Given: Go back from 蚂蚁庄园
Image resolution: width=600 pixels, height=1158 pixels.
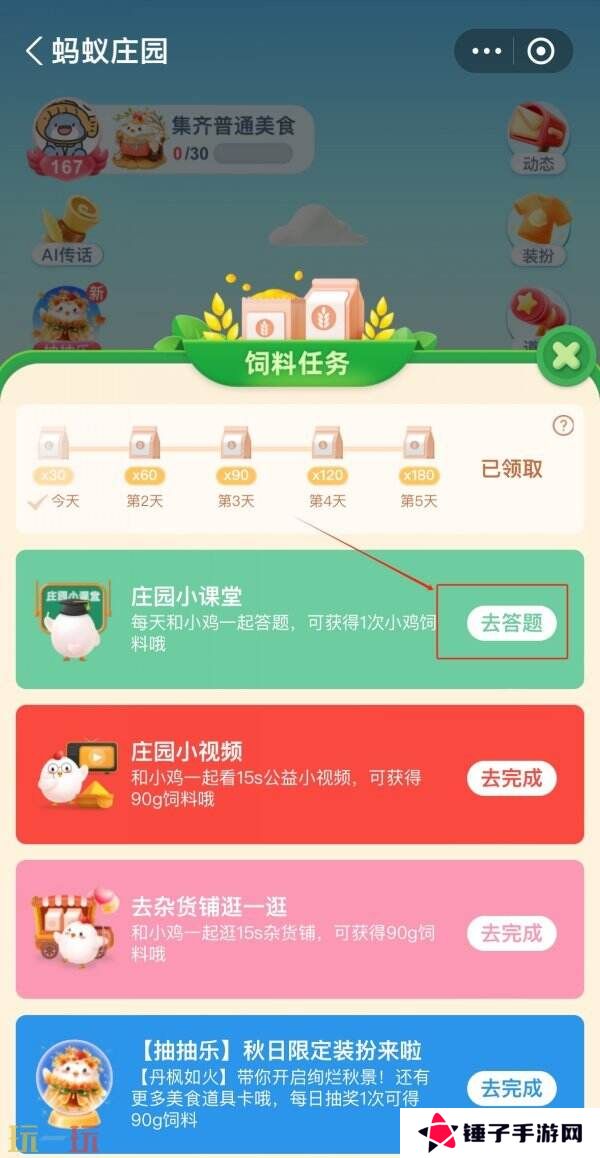Looking at the screenshot, I should tap(34, 51).
